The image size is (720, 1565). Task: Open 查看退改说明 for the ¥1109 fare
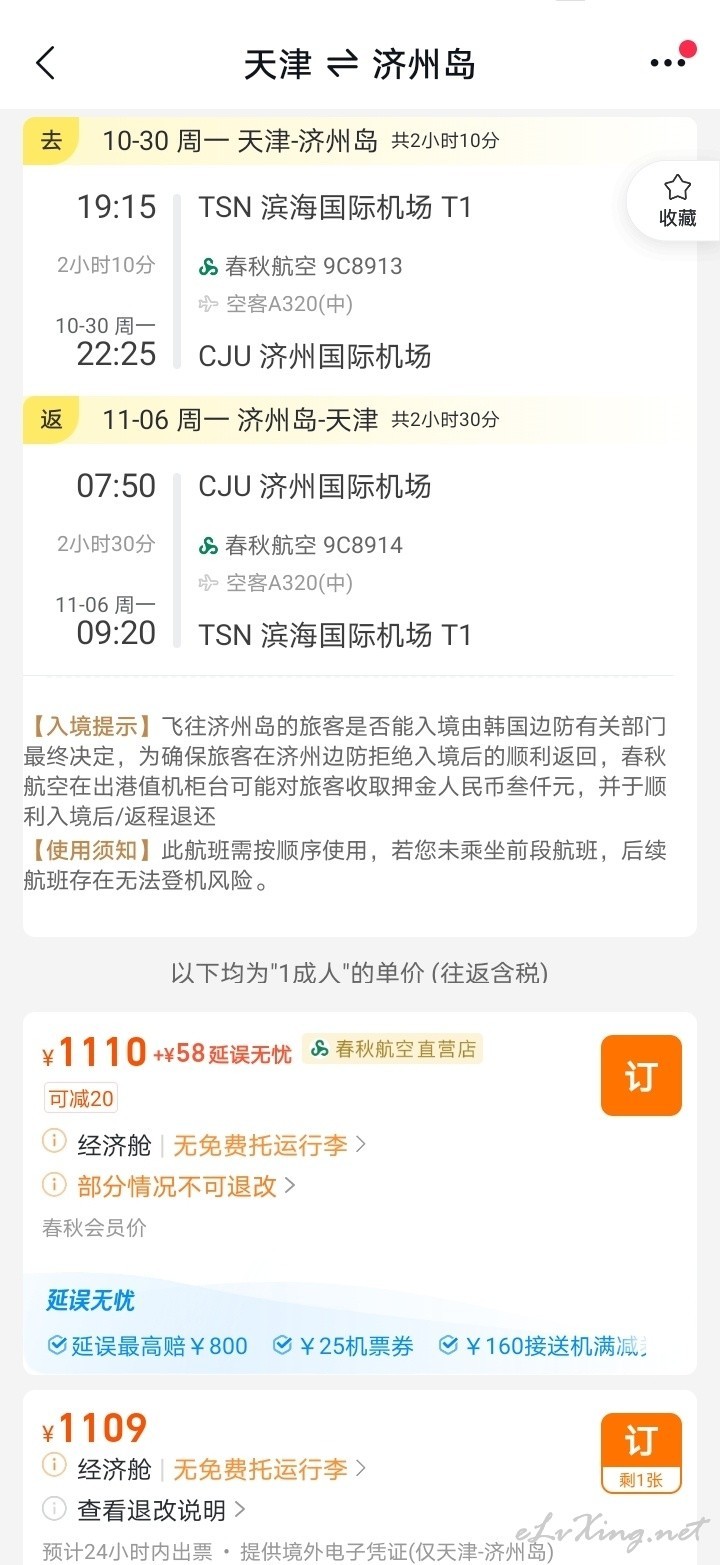point(161,1509)
